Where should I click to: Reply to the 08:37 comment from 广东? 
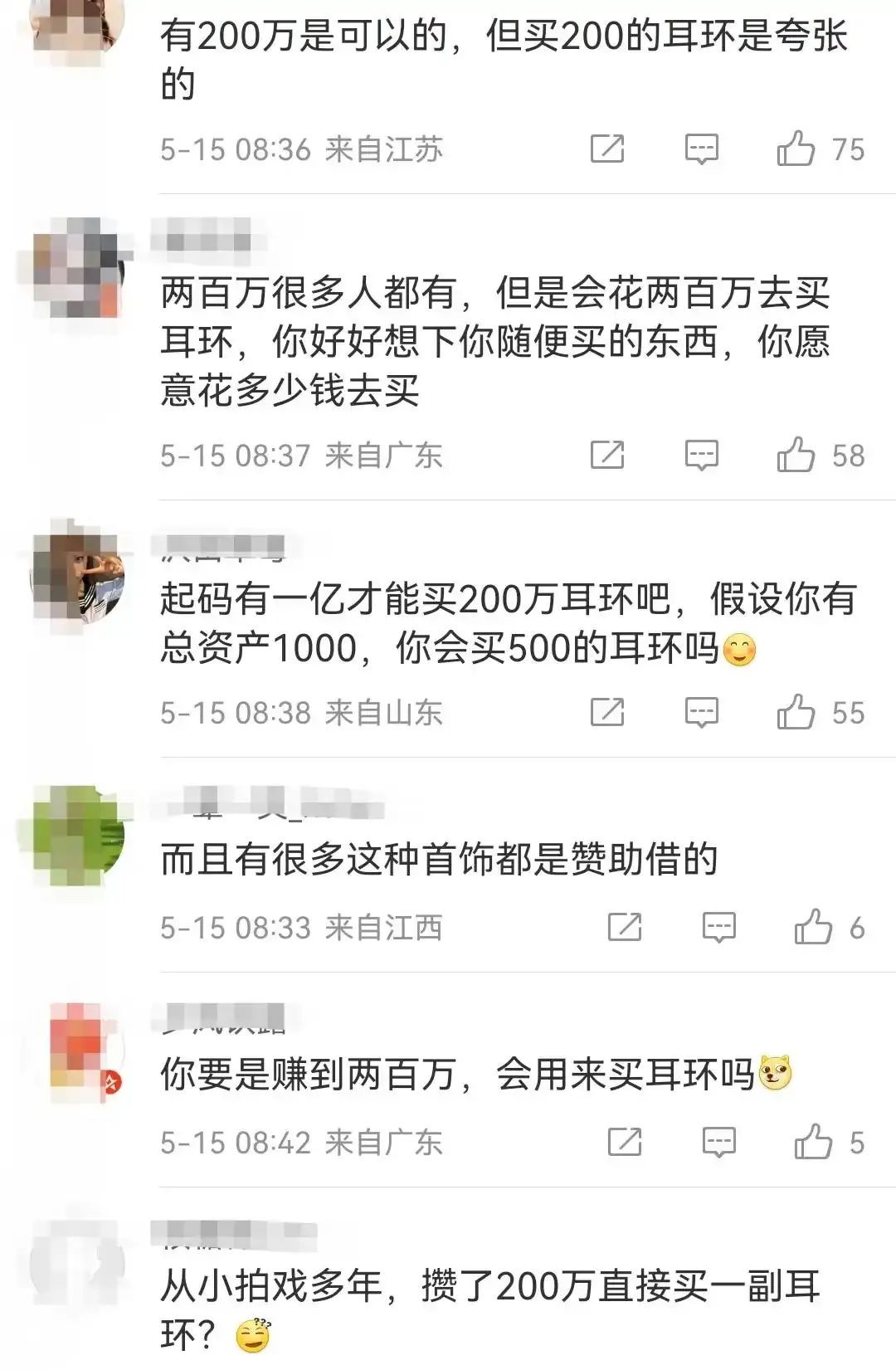click(x=701, y=455)
